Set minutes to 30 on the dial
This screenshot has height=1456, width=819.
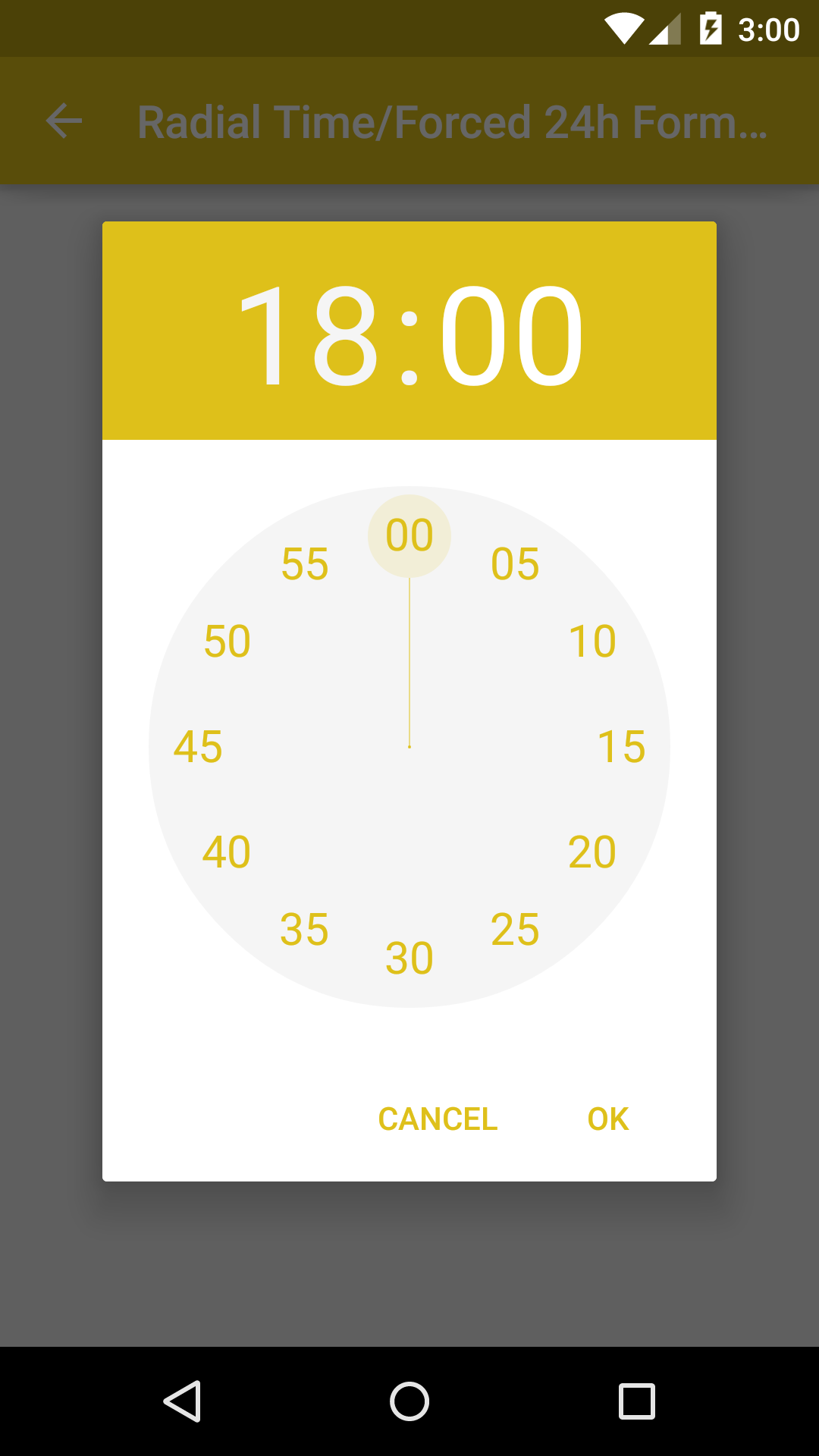(x=409, y=959)
